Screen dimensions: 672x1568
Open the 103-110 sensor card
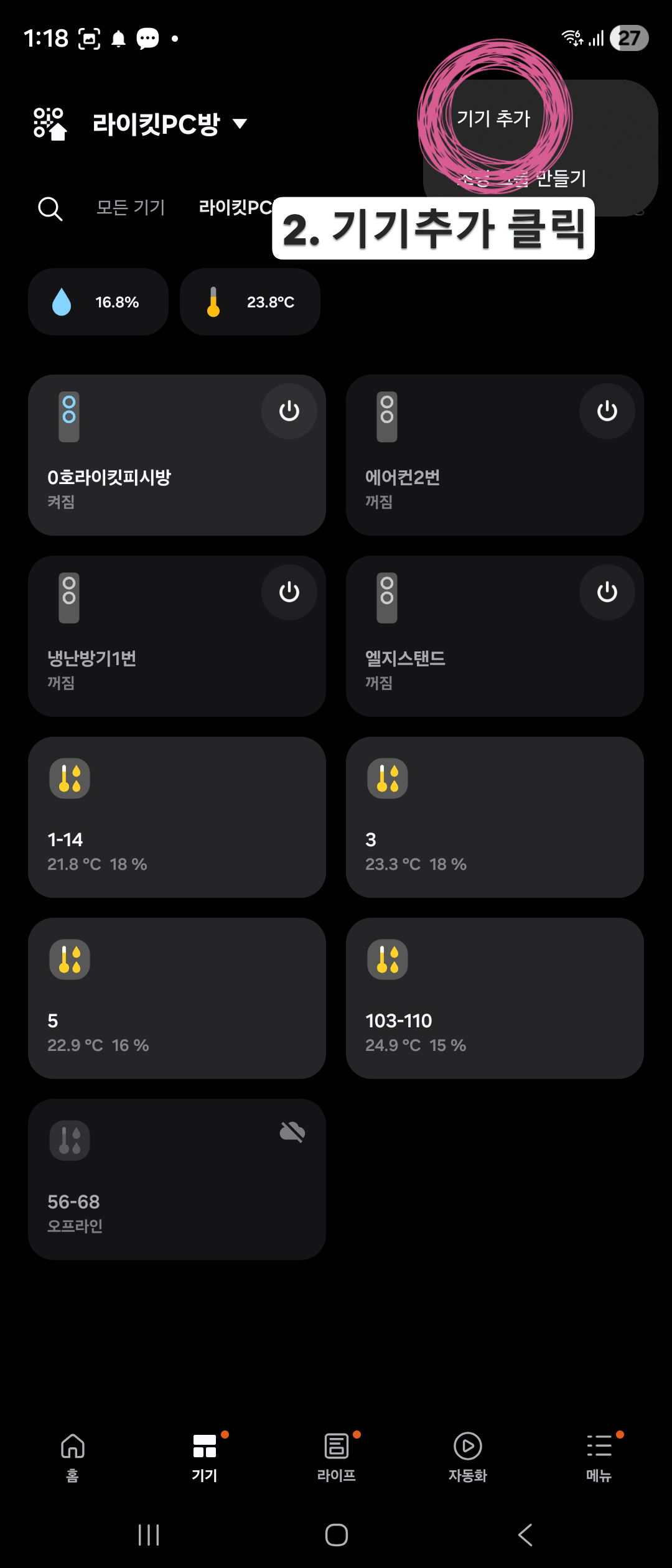[x=495, y=998]
